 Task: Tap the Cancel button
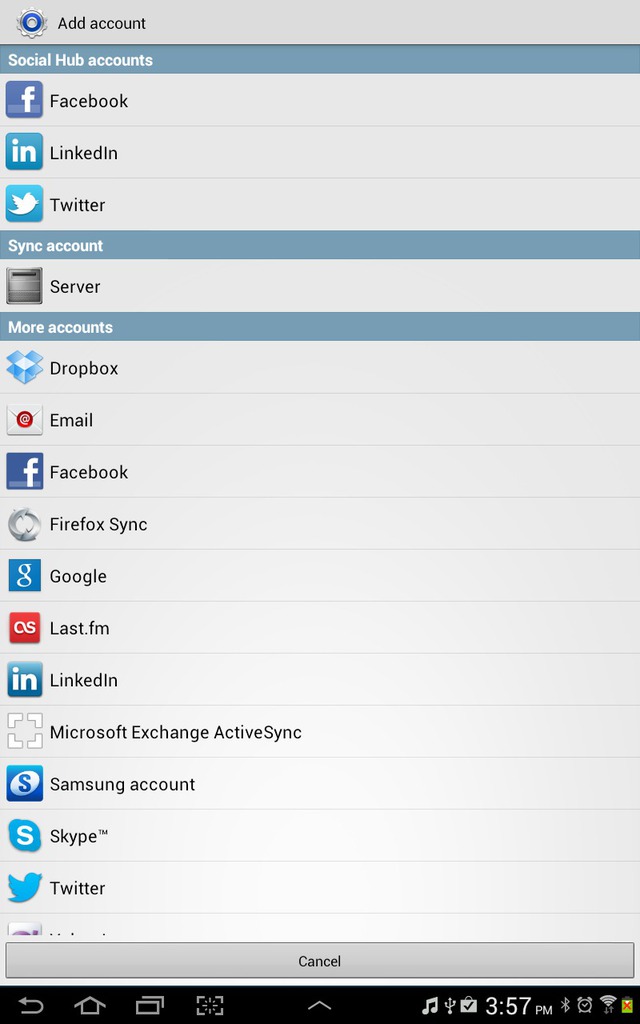[x=320, y=961]
